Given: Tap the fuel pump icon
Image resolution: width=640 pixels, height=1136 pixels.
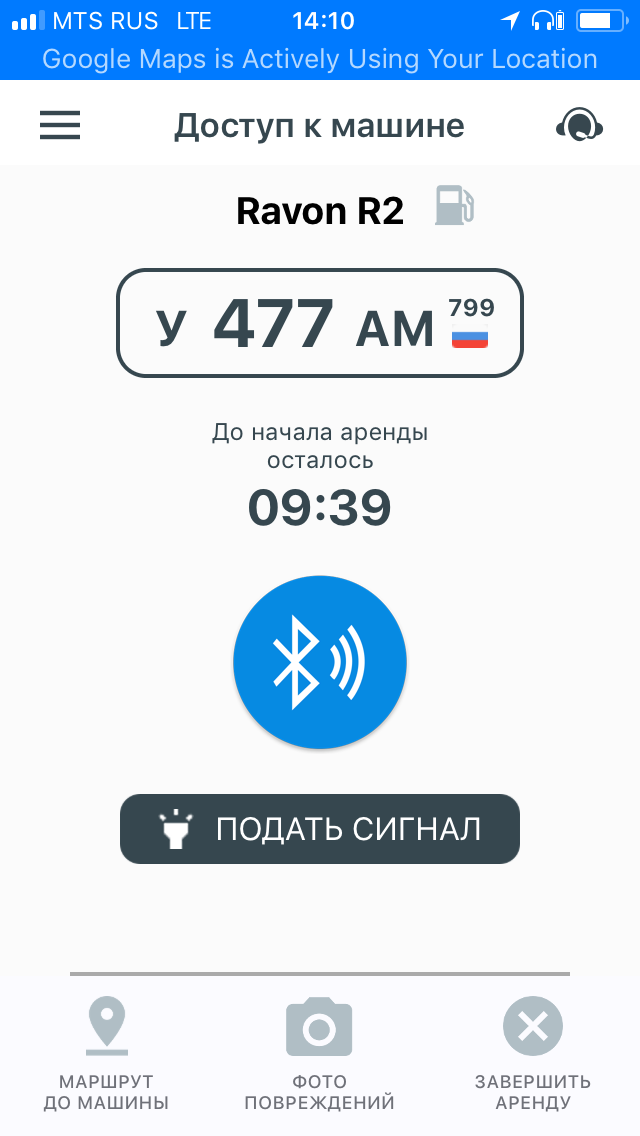Looking at the screenshot, I should (454, 206).
